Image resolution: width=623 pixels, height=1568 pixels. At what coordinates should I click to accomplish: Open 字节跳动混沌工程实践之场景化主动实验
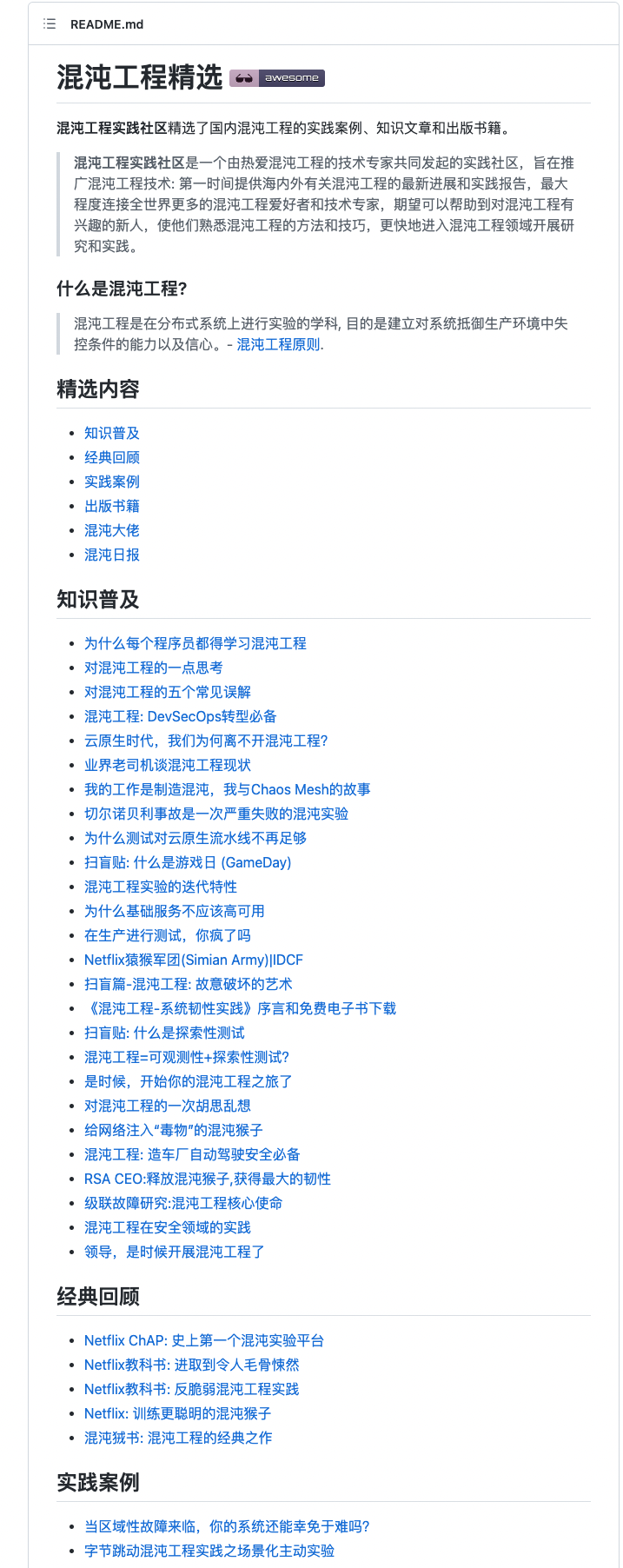(209, 1551)
